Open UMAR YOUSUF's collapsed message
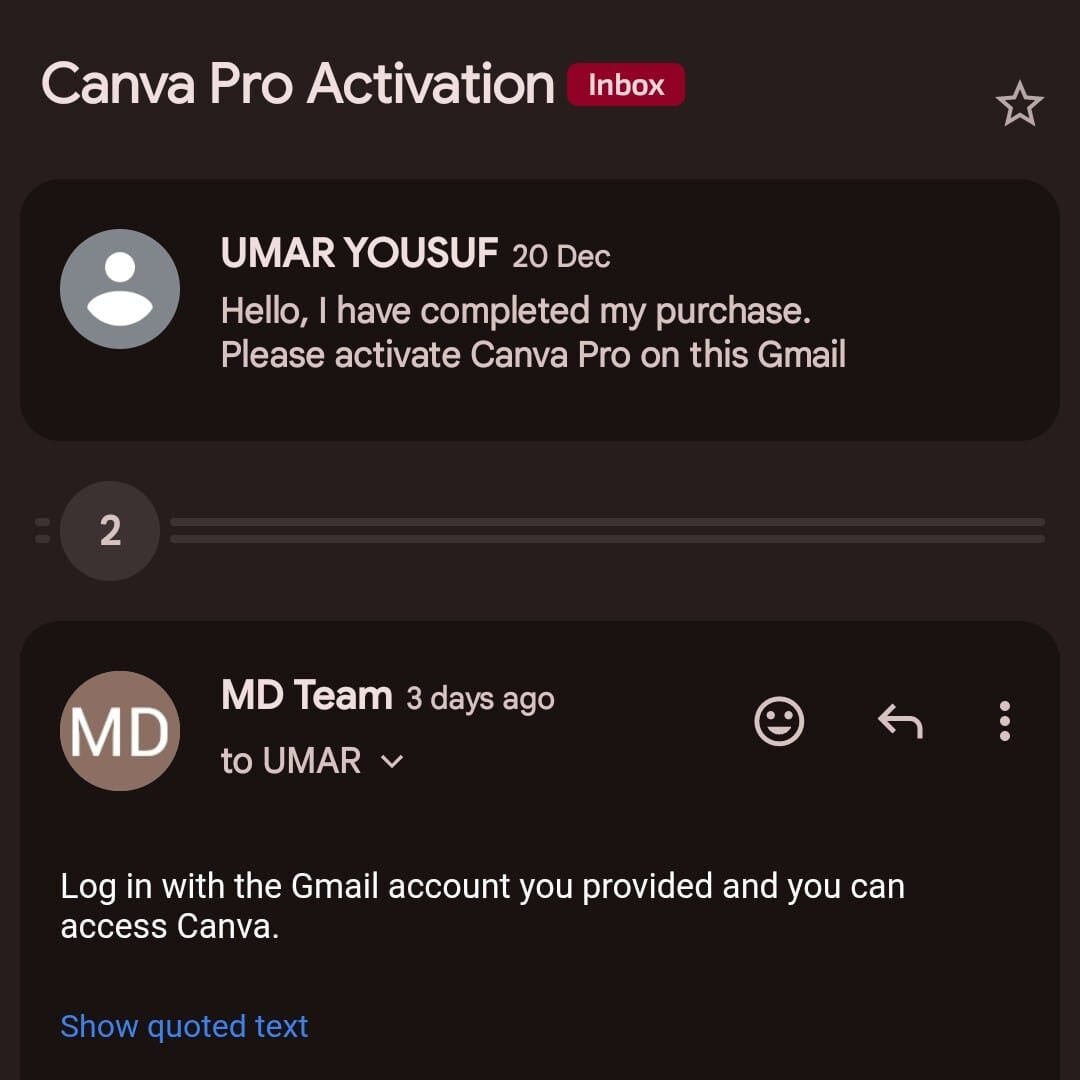Screen dimensions: 1080x1080 coord(600,310)
